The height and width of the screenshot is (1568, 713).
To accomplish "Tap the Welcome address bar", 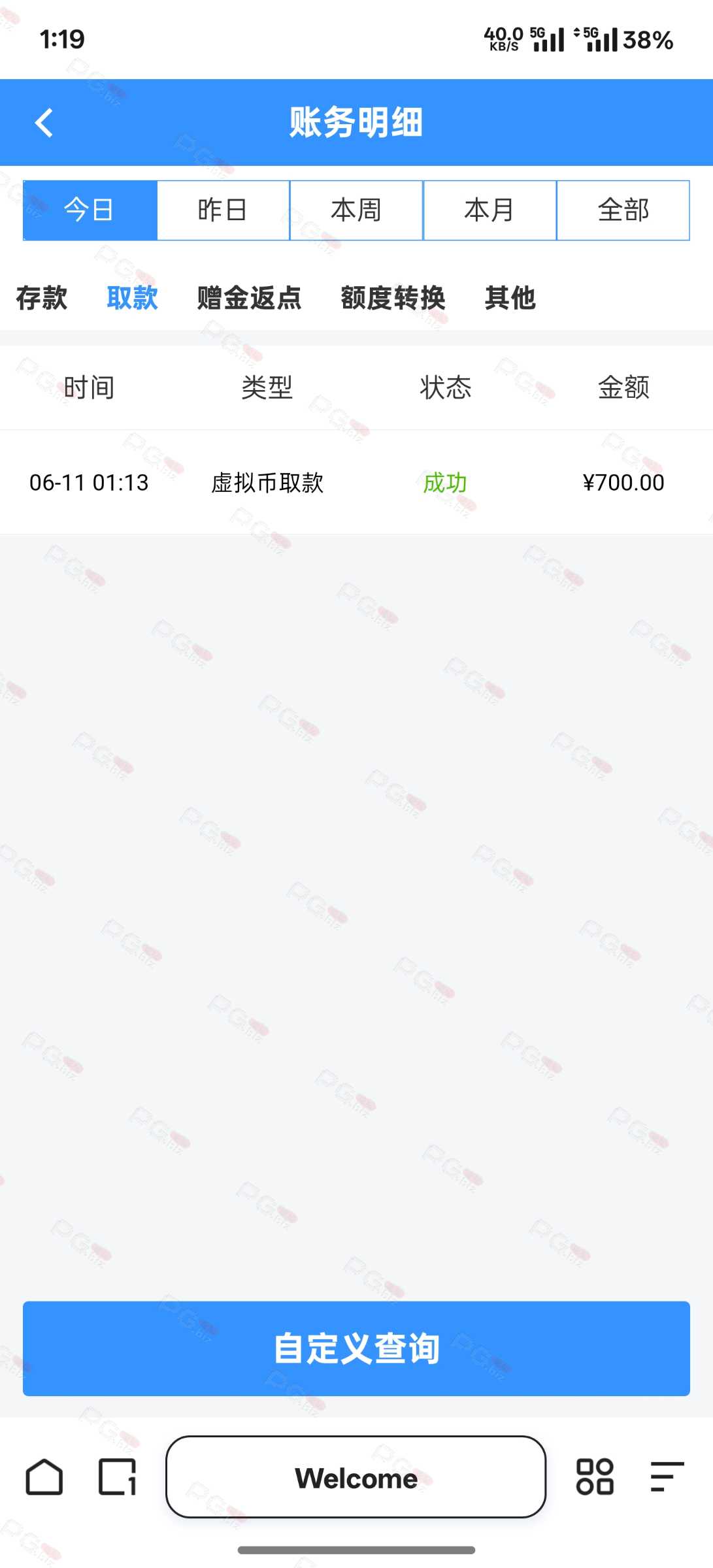I will point(356,1477).
